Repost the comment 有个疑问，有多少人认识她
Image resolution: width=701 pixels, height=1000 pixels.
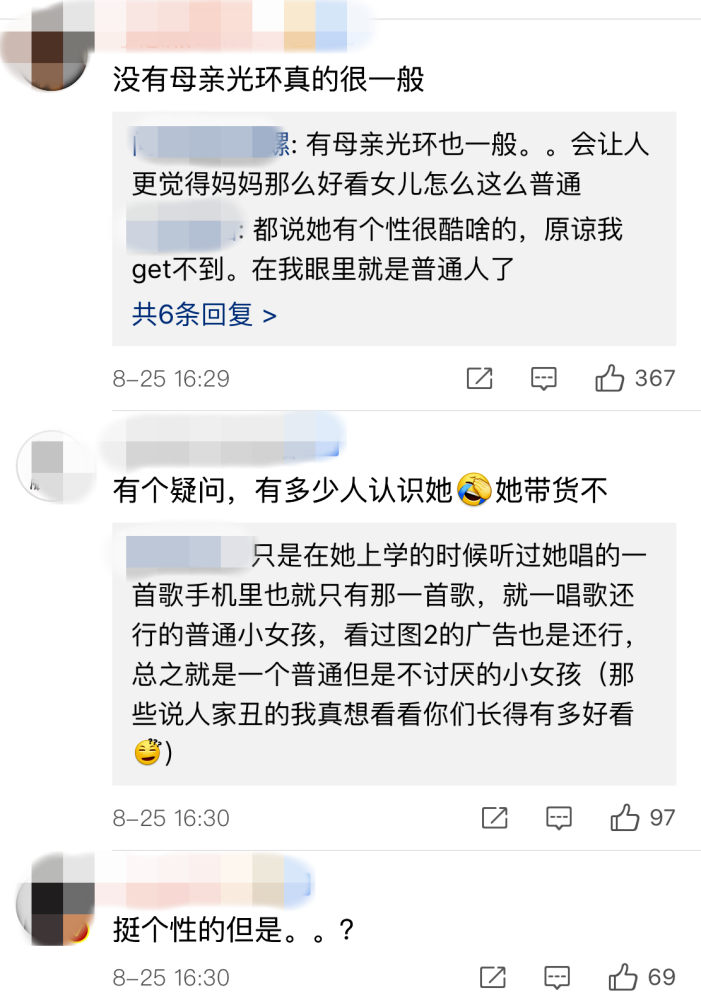(495, 818)
